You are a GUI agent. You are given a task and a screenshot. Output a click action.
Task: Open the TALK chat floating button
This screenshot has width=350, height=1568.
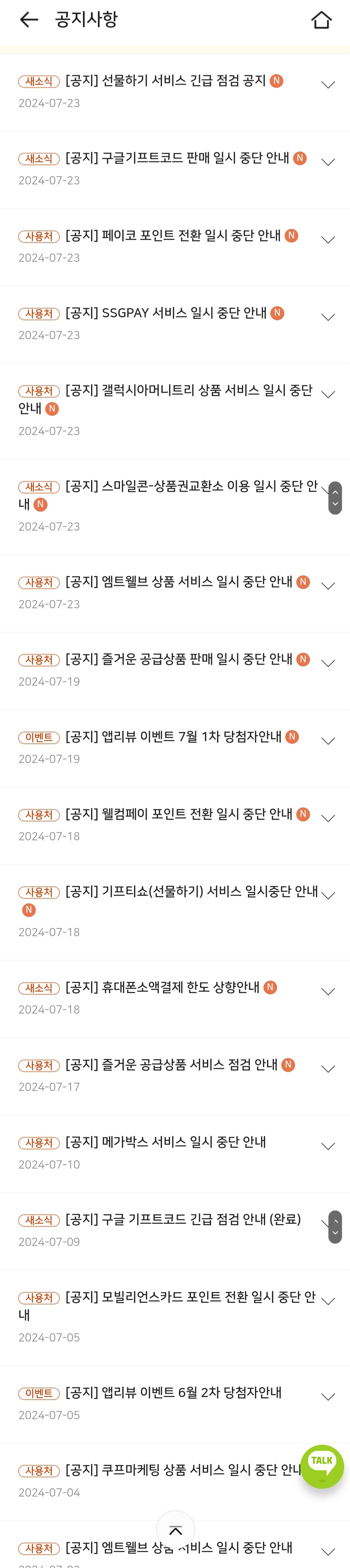pyautogui.click(x=322, y=1466)
